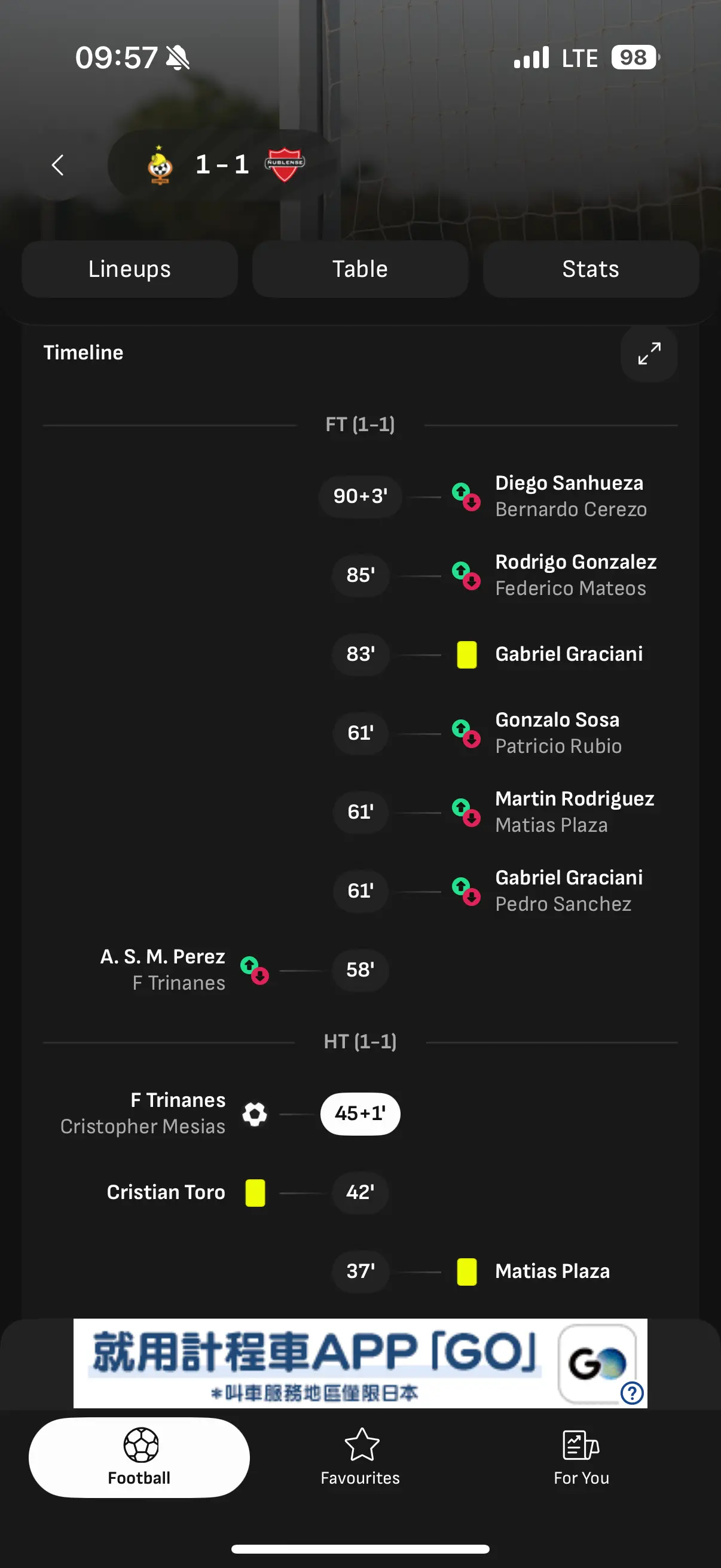This screenshot has width=721, height=1568.
Task: Expand the Timeline to full screen
Action: (x=649, y=353)
